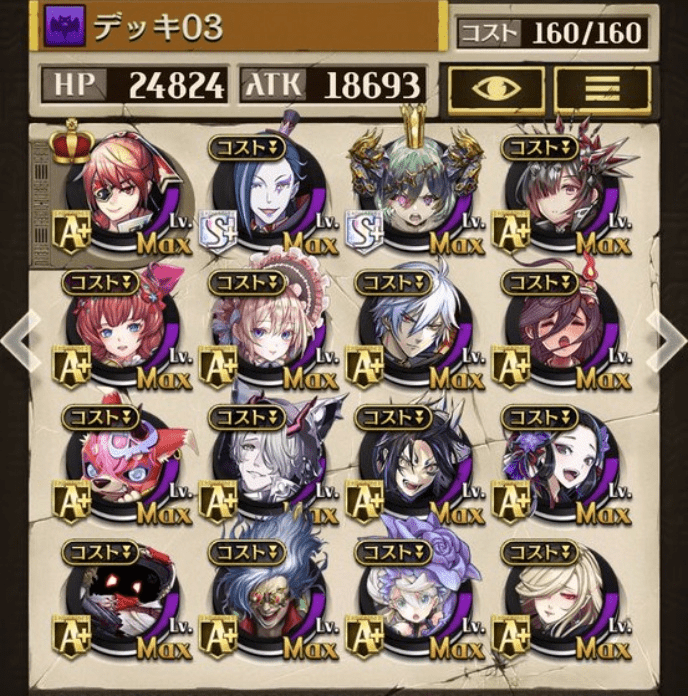Screen dimensions: 688x696
Task: Tap the cost label above the top hat character
Action: coord(247,146)
